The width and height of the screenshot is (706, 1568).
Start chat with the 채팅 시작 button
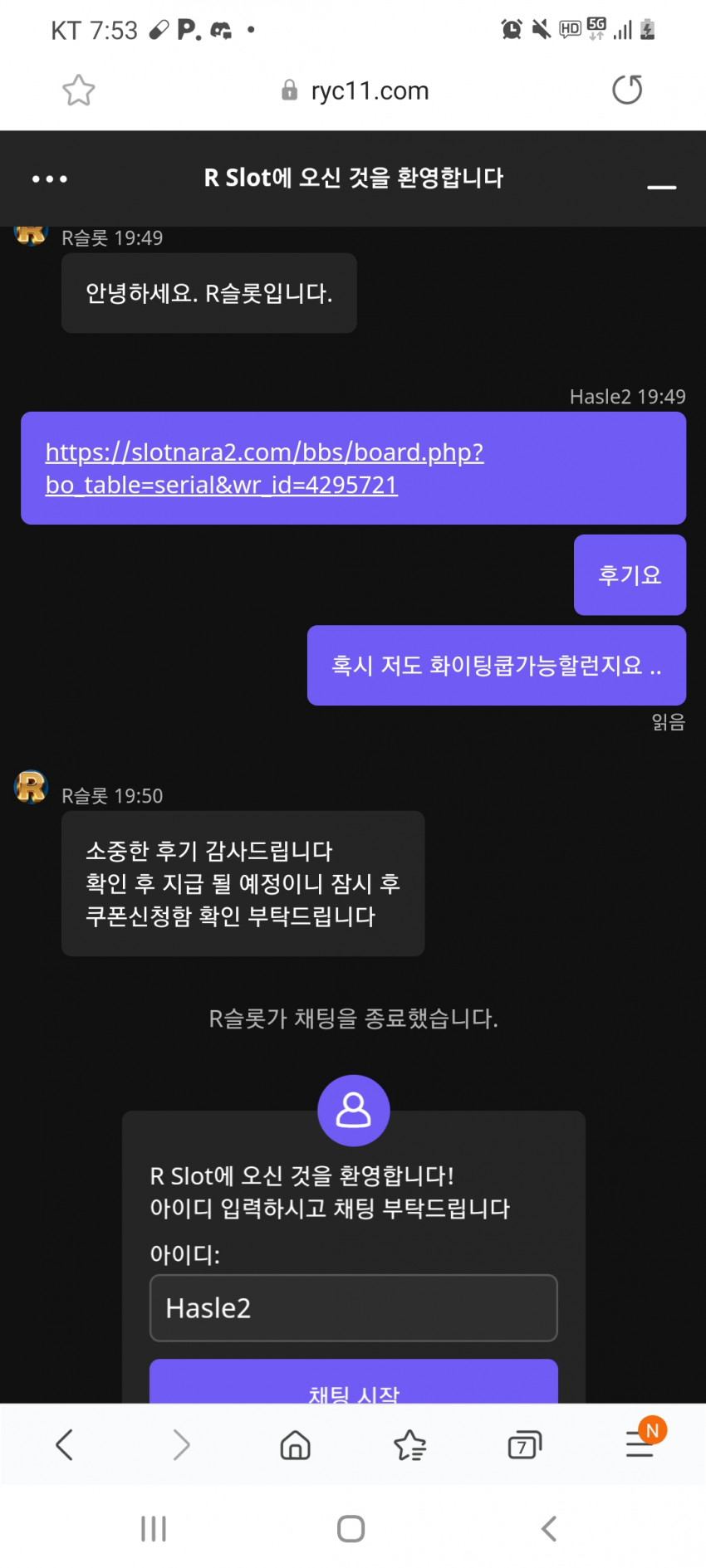click(353, 1381)
